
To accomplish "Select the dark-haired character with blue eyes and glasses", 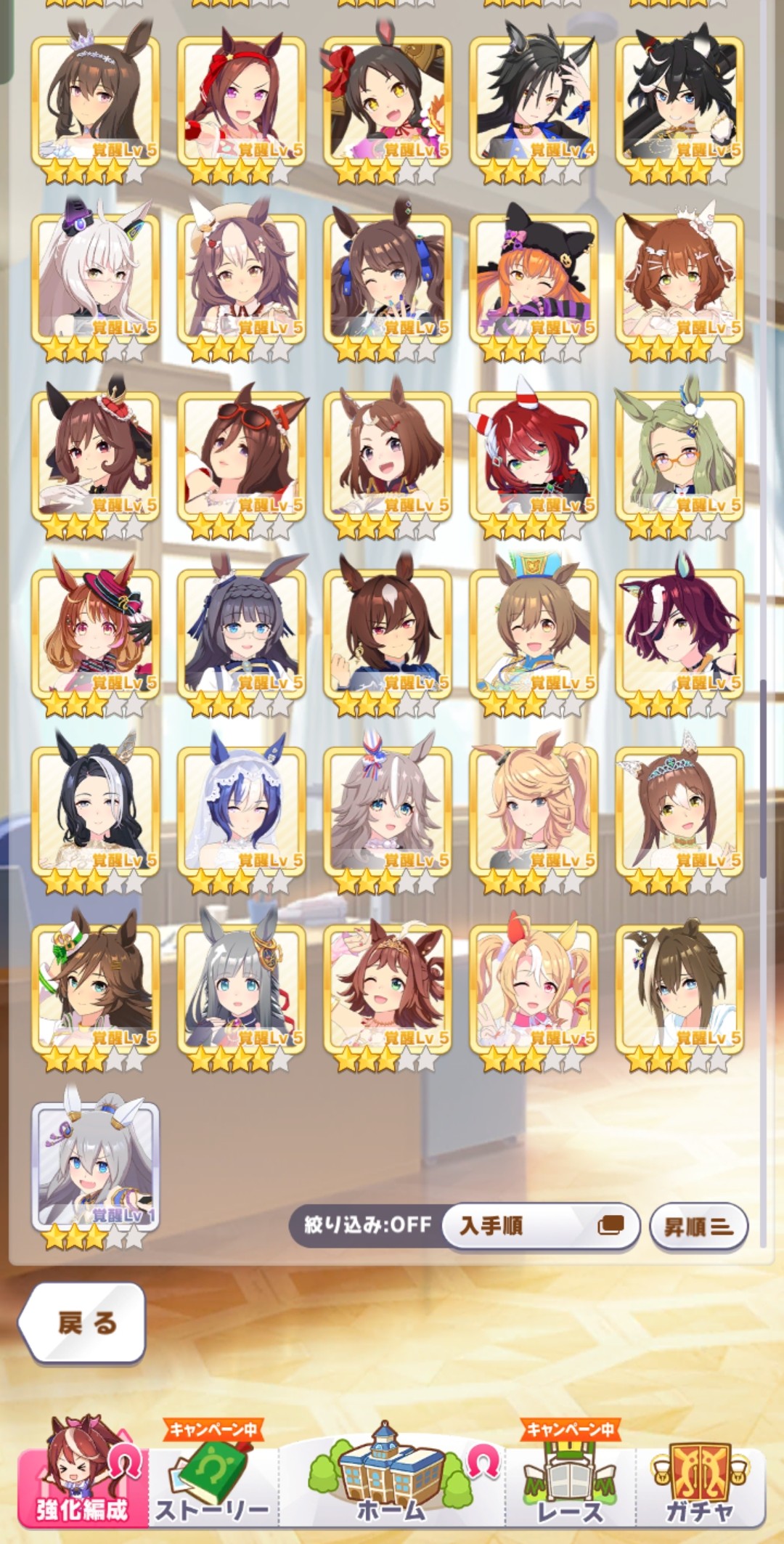I will point(242,633).
